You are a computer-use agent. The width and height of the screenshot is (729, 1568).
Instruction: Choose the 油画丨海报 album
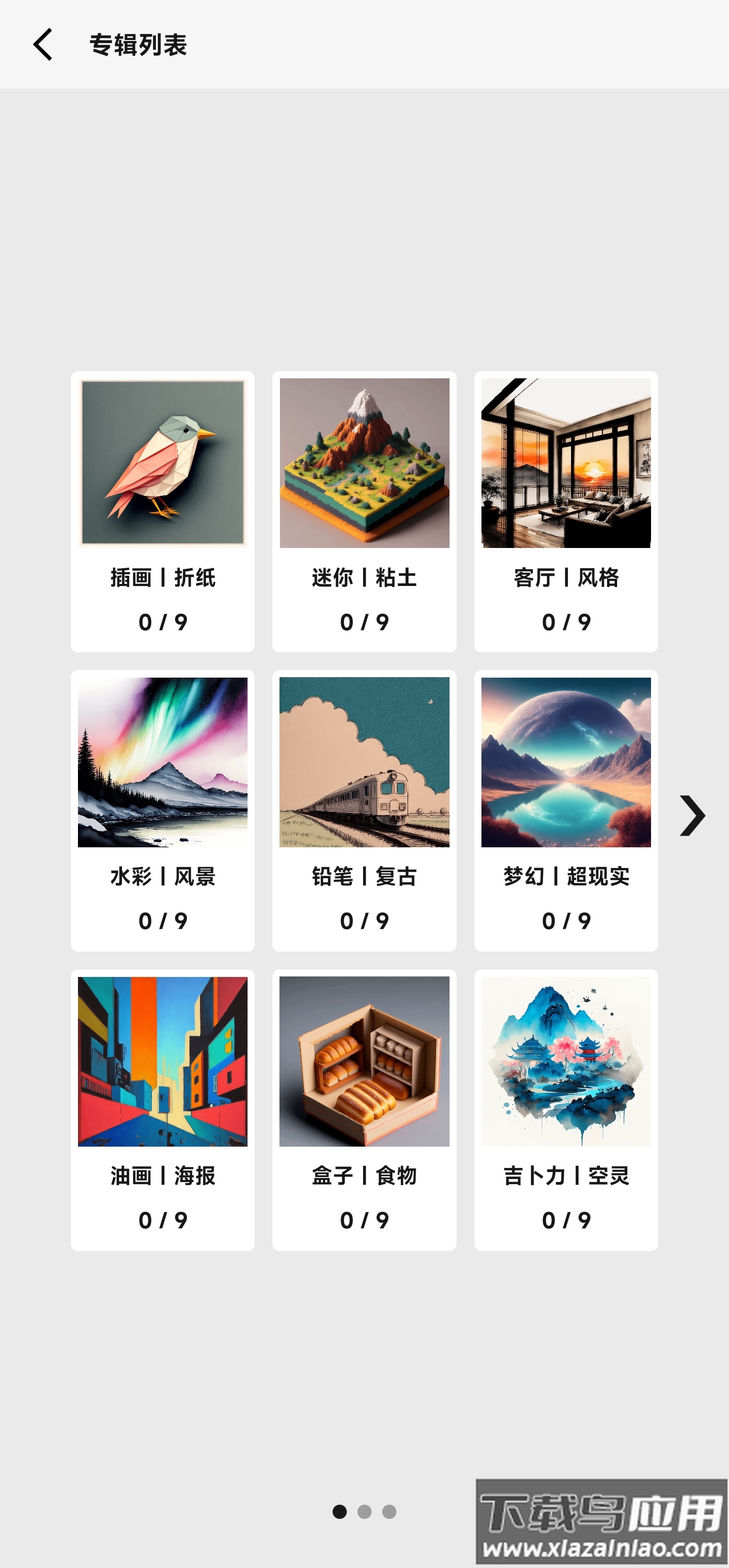(163, 1110)
